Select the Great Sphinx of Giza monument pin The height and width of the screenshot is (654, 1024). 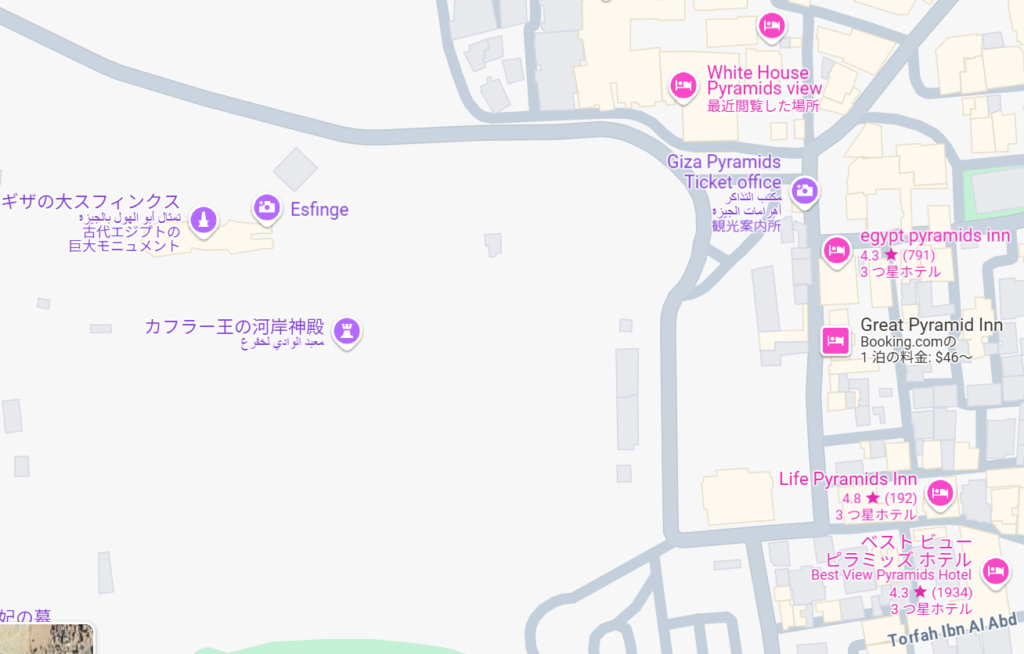click(204, 219)
